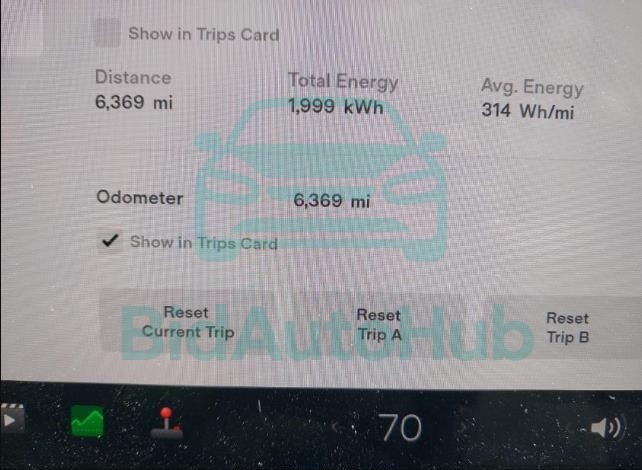This screenshot has height=470, width=642.
Task: Tap the Reset Trip A button
Action: [x=378, y=325]
